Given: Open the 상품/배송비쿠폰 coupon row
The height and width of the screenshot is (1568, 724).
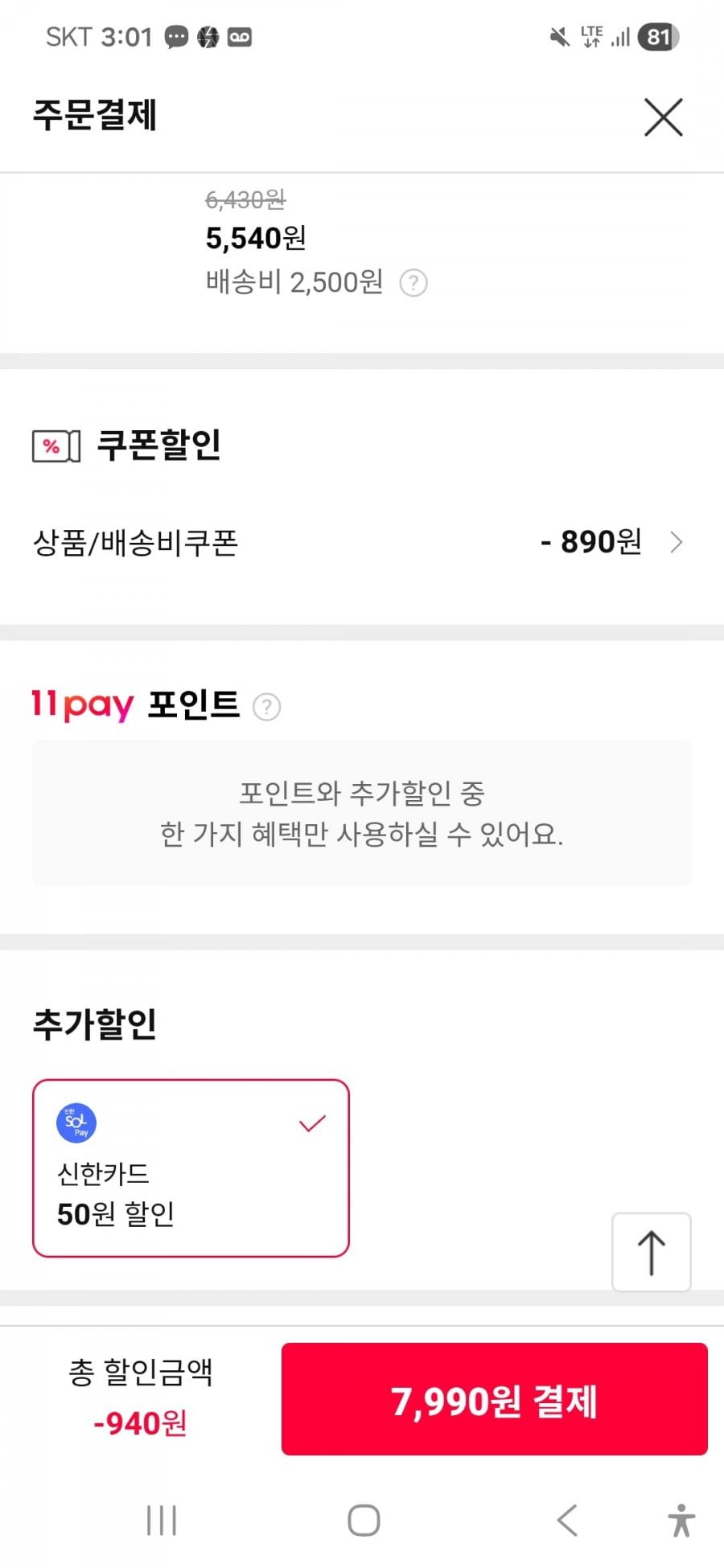Looking at the screenshot, I should tap(362, 543).
